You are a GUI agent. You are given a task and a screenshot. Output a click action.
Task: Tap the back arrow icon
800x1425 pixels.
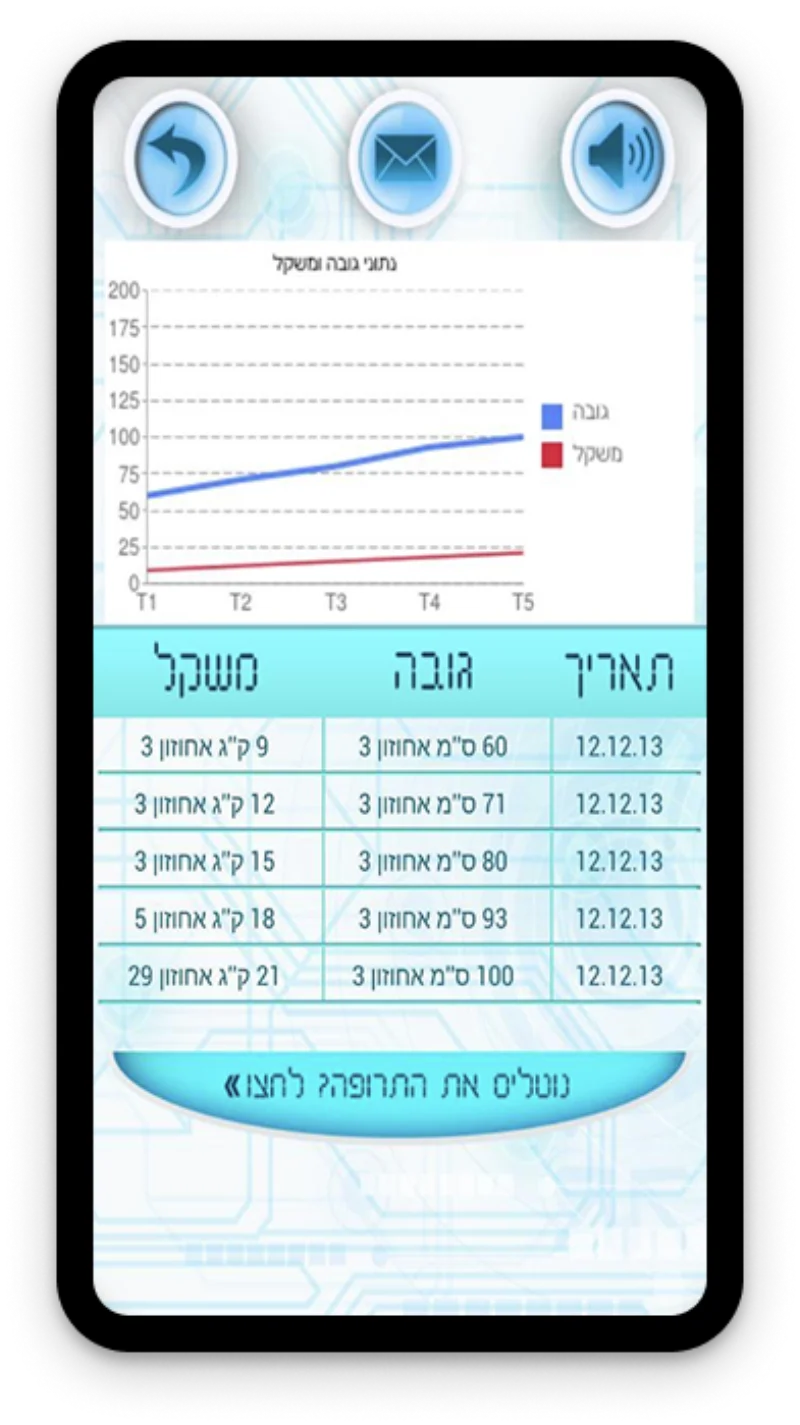(x=180, y=159)
